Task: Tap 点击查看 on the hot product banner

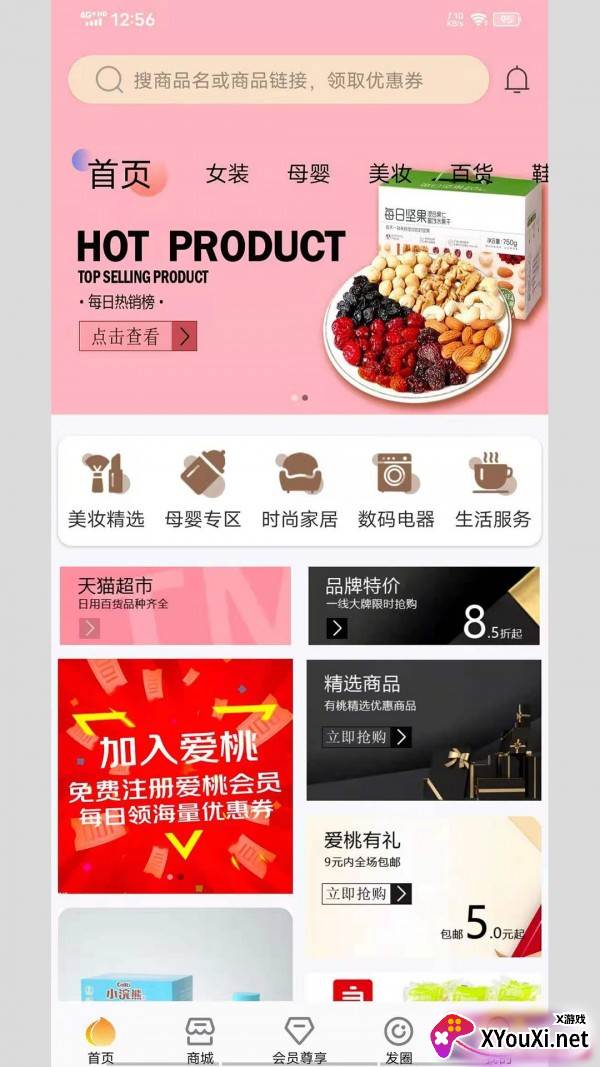Action: point(138,336)
